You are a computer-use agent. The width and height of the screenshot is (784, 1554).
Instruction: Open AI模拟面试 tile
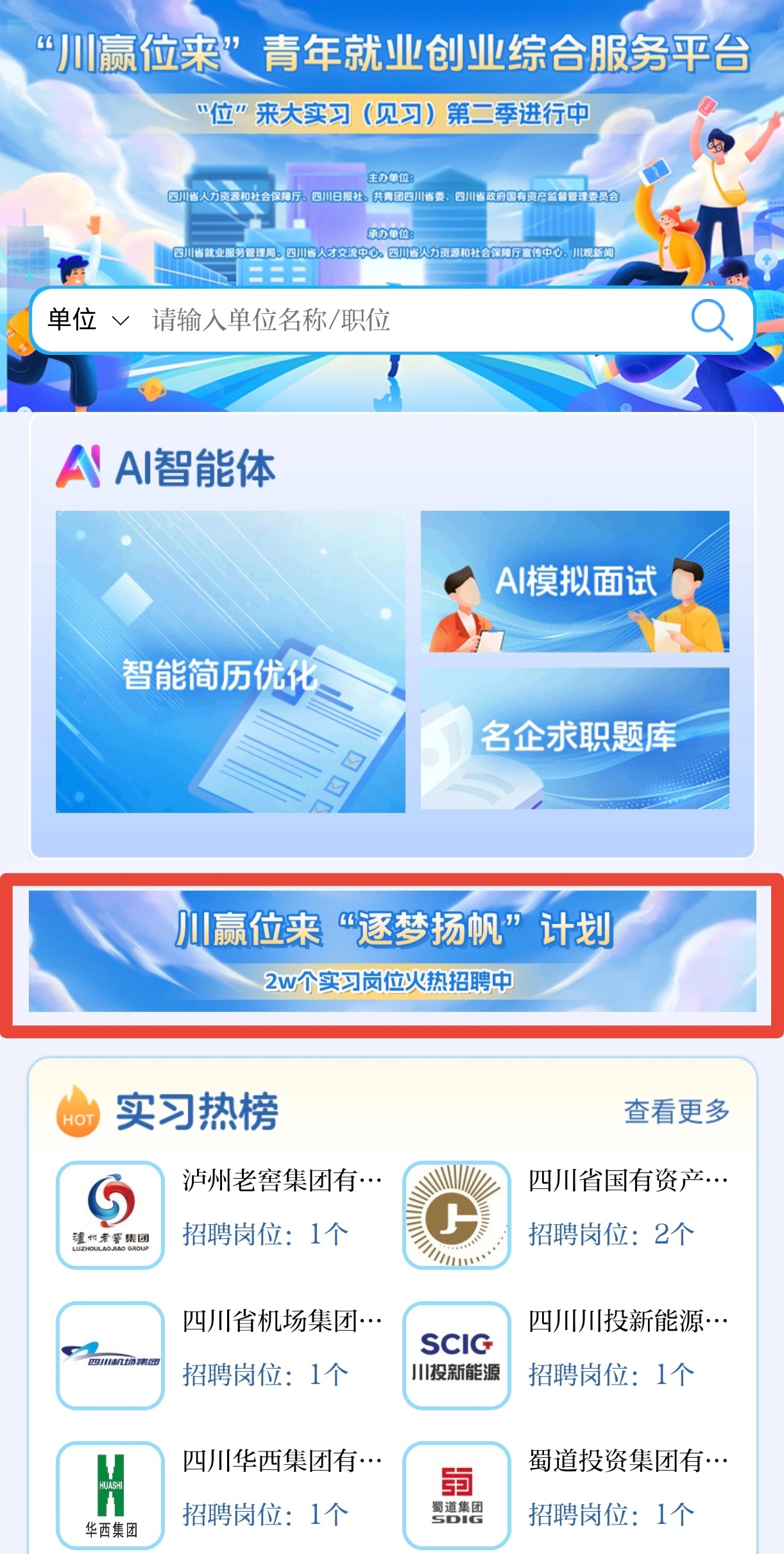575,581
